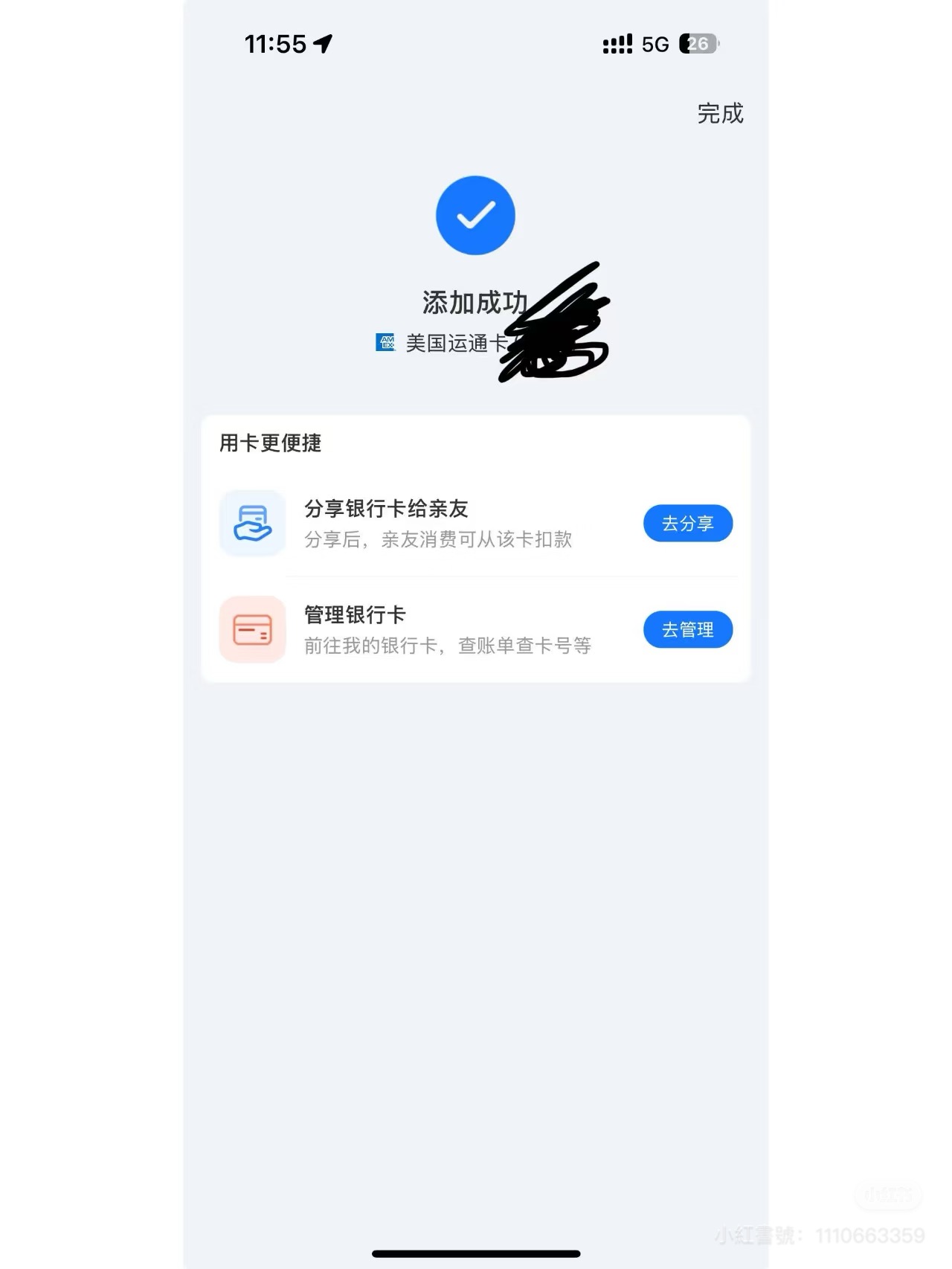Click the time display 11:55
952x1269 pixels.
pyautogui.click(x=276, y=45)
